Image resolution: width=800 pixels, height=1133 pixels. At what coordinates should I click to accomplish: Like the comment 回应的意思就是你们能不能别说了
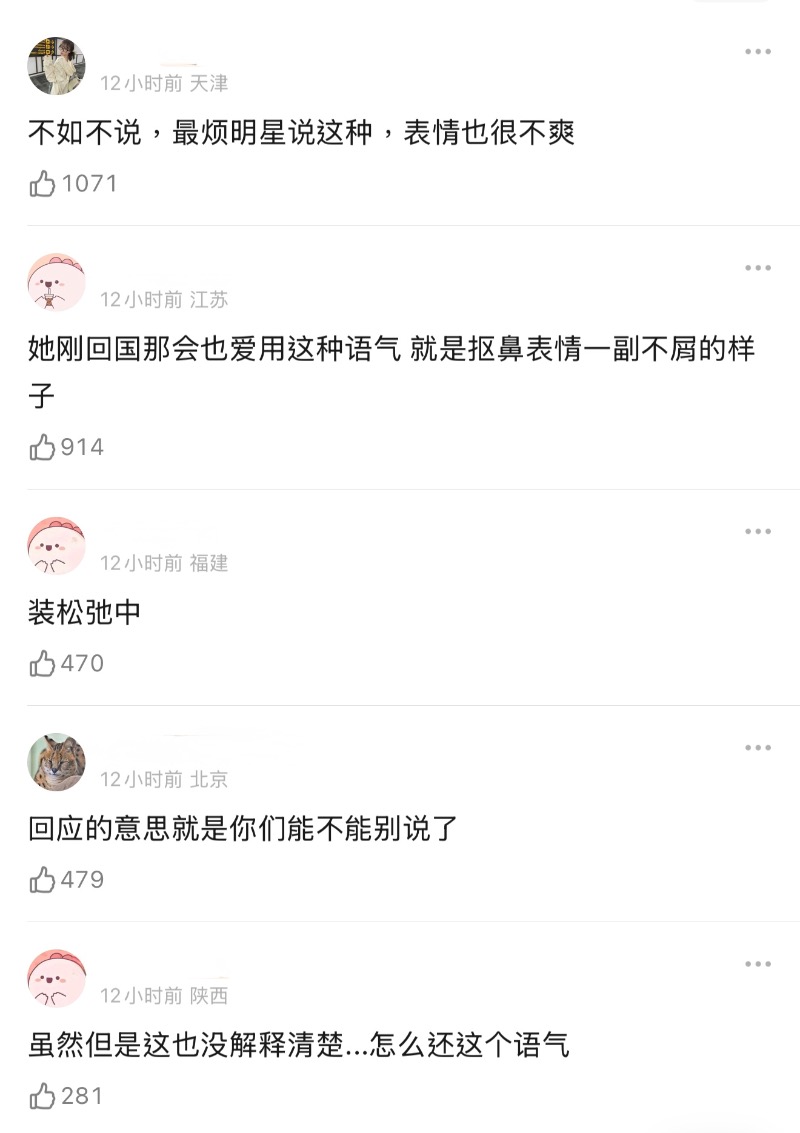[x=43, y=880]
